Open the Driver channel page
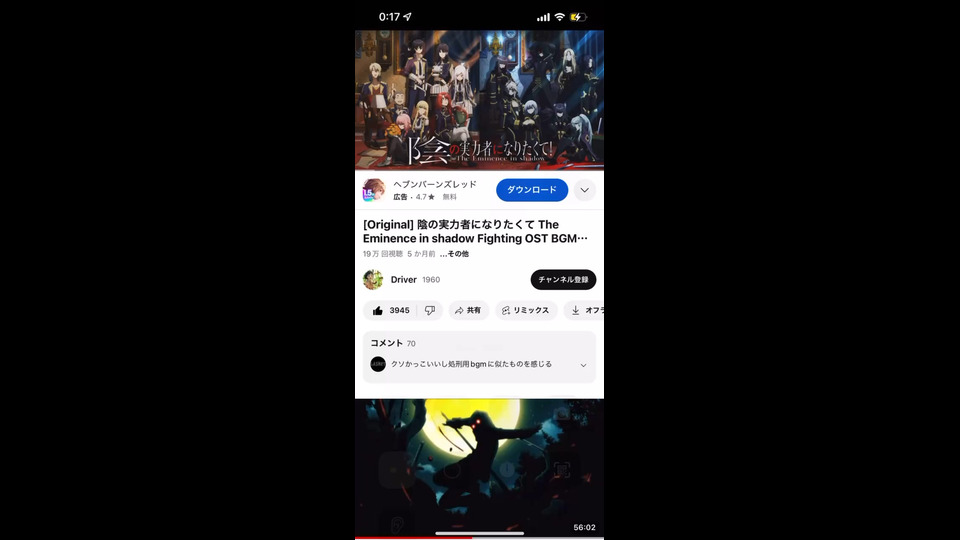 coord(403,280)
